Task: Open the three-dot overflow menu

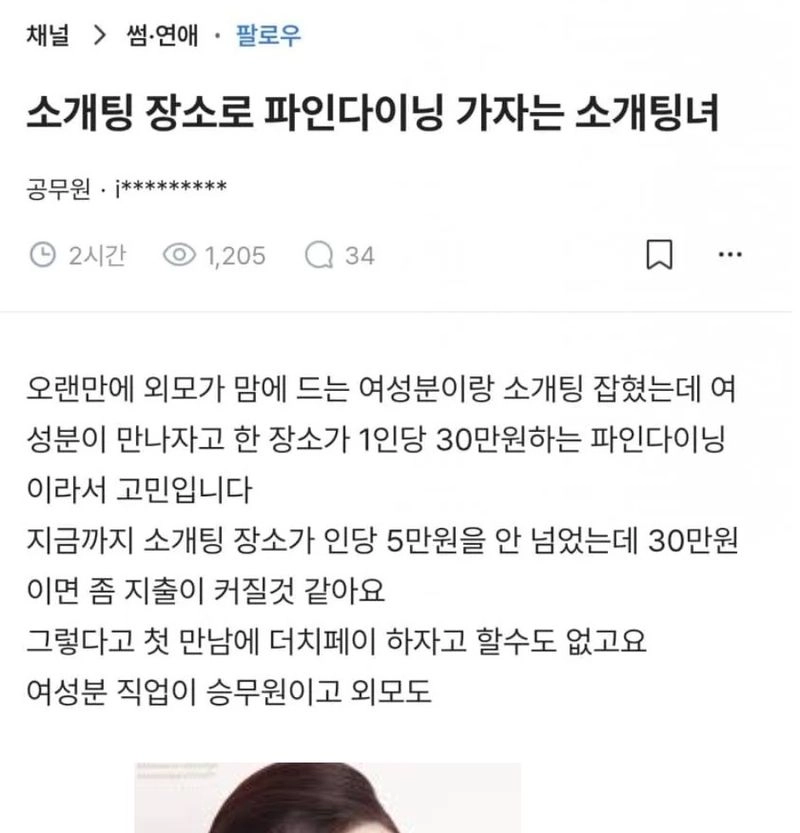Action: [731, 255]
